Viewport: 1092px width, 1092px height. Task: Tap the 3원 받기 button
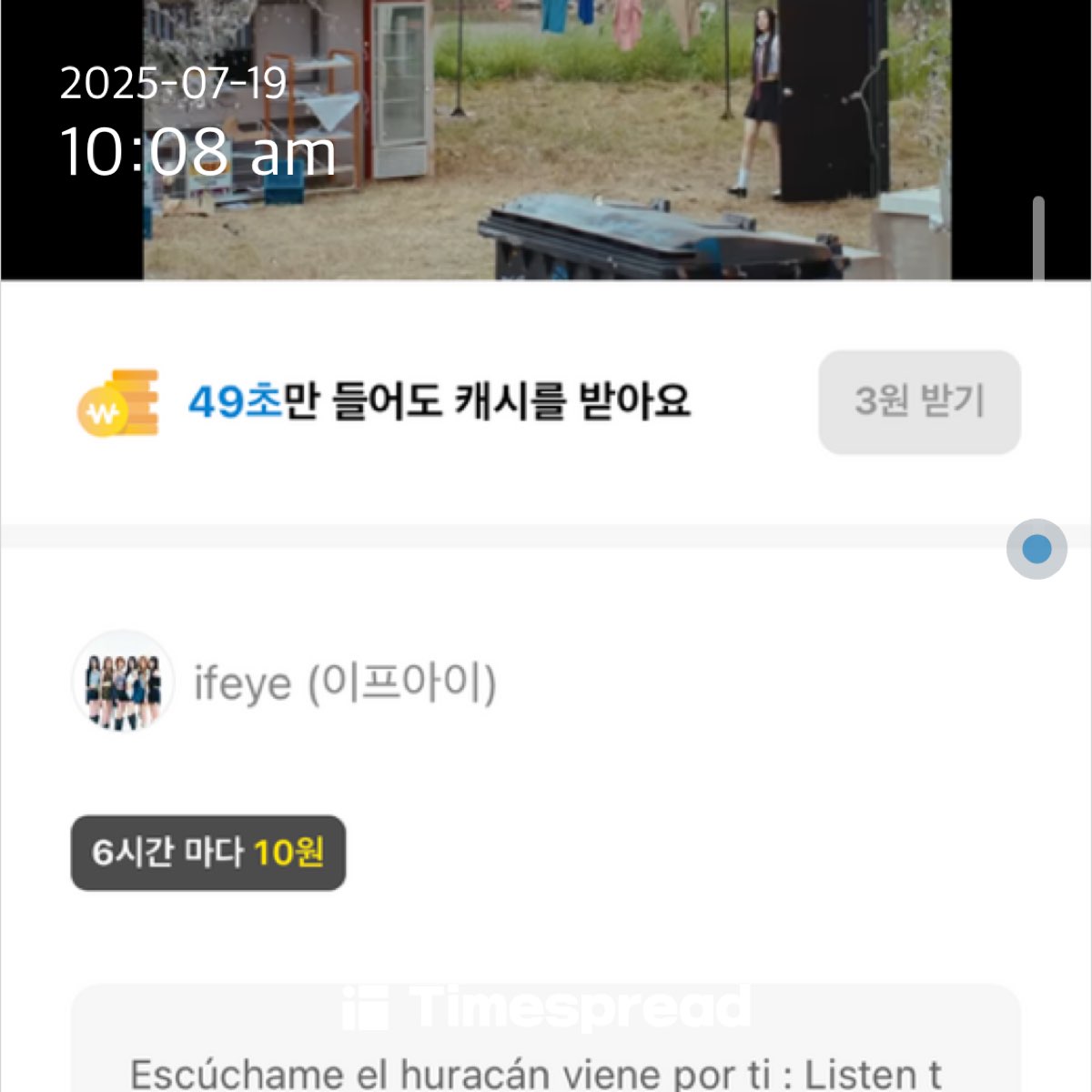coord(919,401)
